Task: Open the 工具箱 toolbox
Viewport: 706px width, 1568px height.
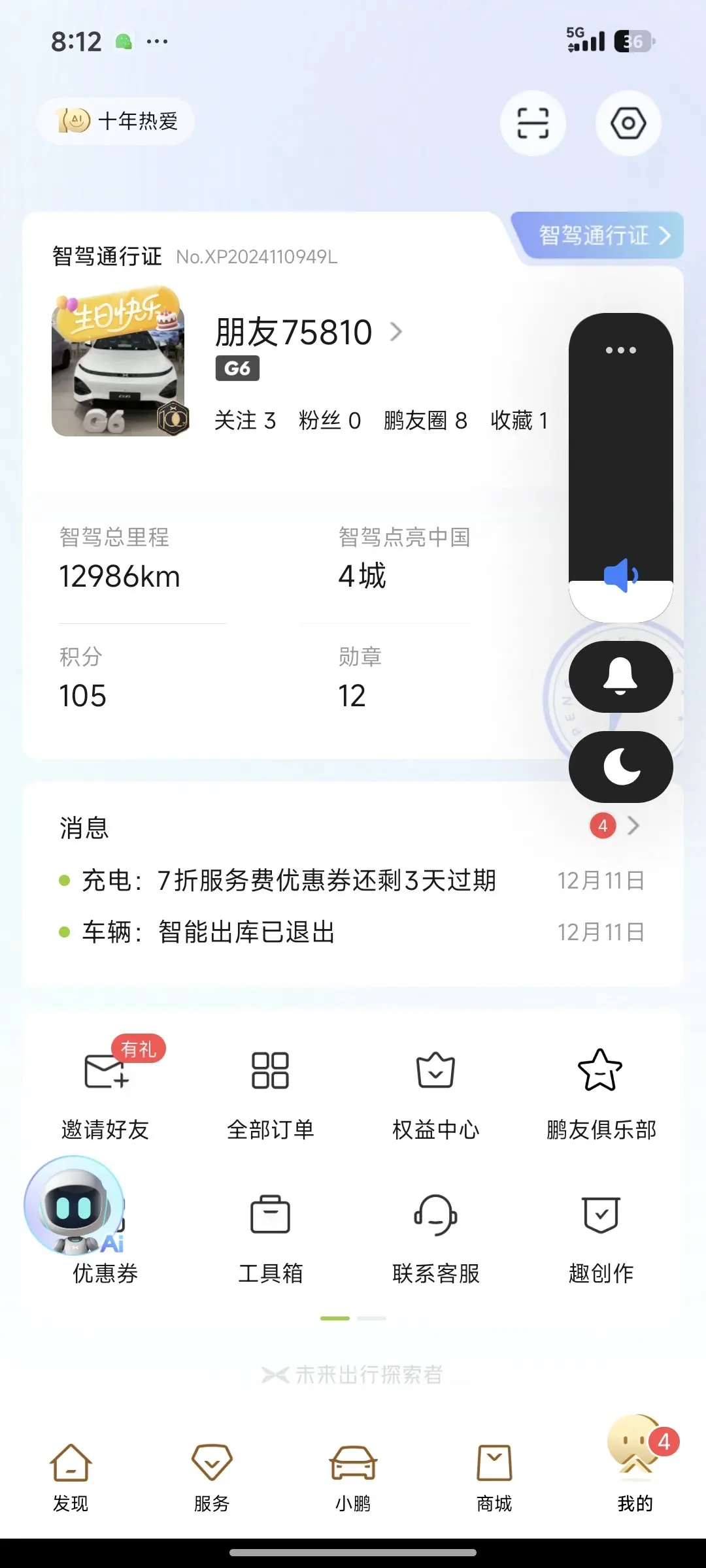Action: click(271, 1235)
